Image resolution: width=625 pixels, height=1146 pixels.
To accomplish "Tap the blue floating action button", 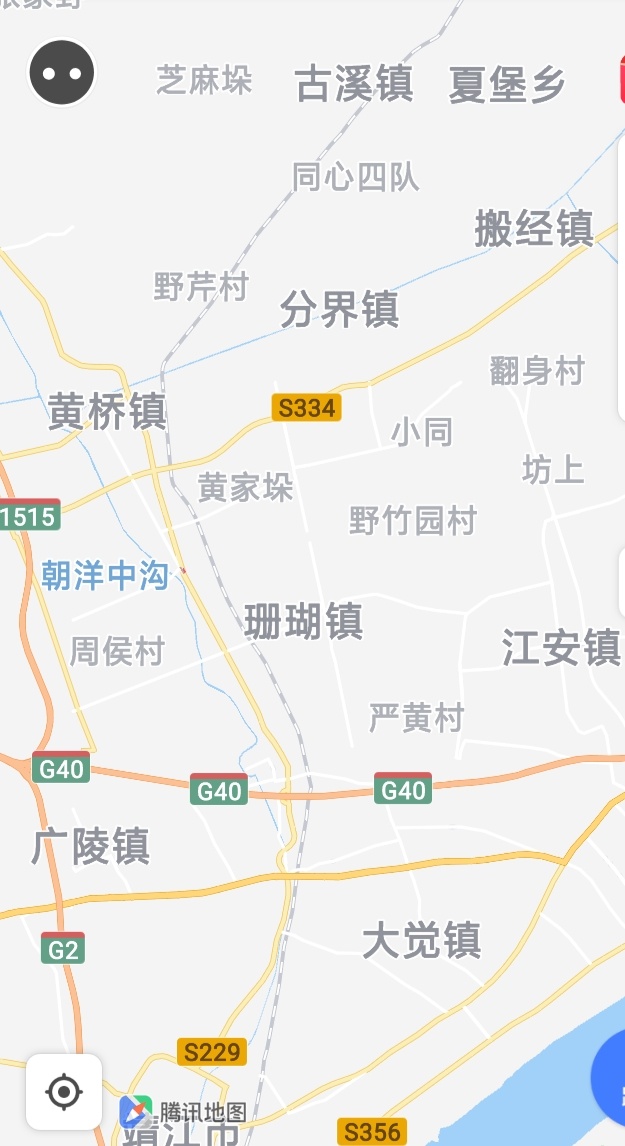I will 610,1077.
